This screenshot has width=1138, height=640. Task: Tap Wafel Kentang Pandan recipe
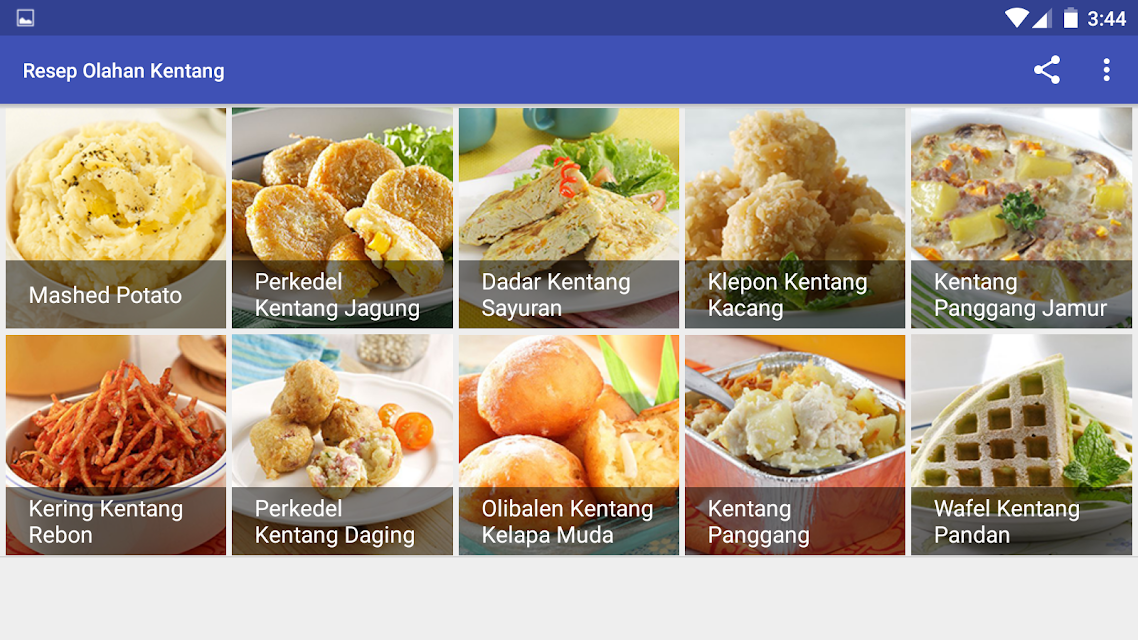(1022, 445)
